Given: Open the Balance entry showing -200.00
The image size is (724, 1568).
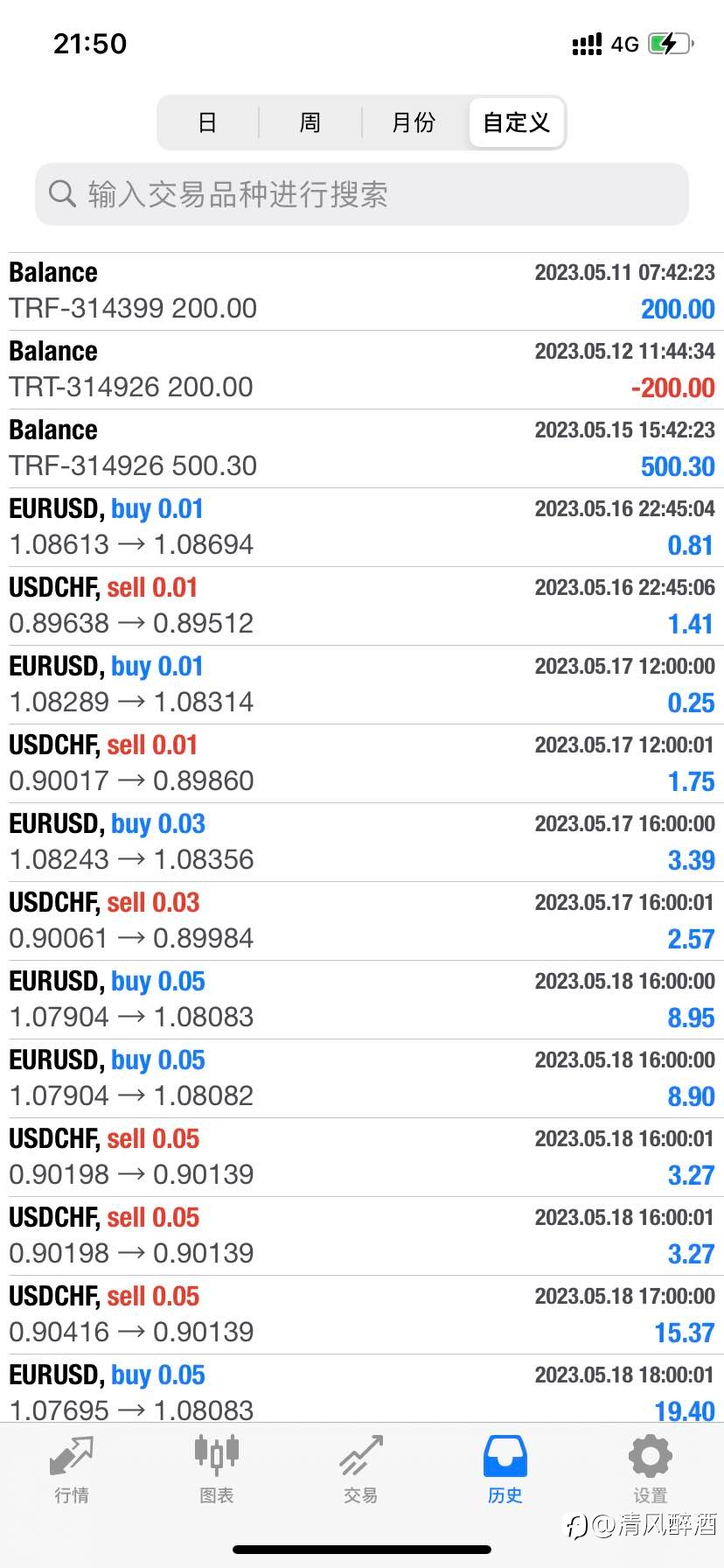Looking at the screenshot, I should 362,370.
